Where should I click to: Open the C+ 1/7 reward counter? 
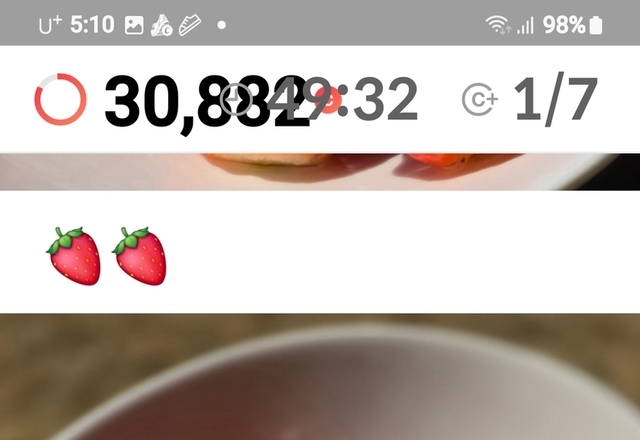coord(530,99)
